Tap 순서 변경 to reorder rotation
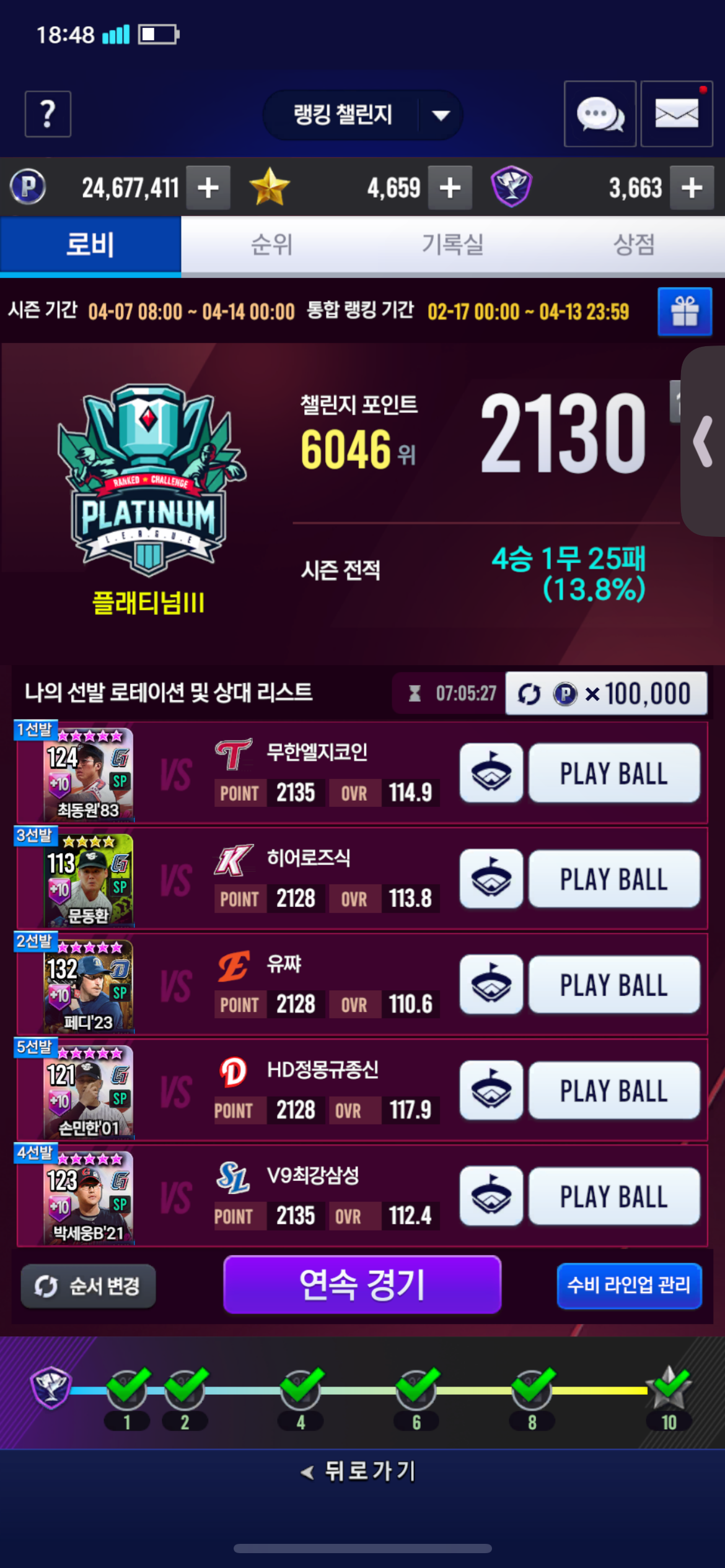Image resolution: width=725 pixels, height=1568 pixels. [88, 1286]
